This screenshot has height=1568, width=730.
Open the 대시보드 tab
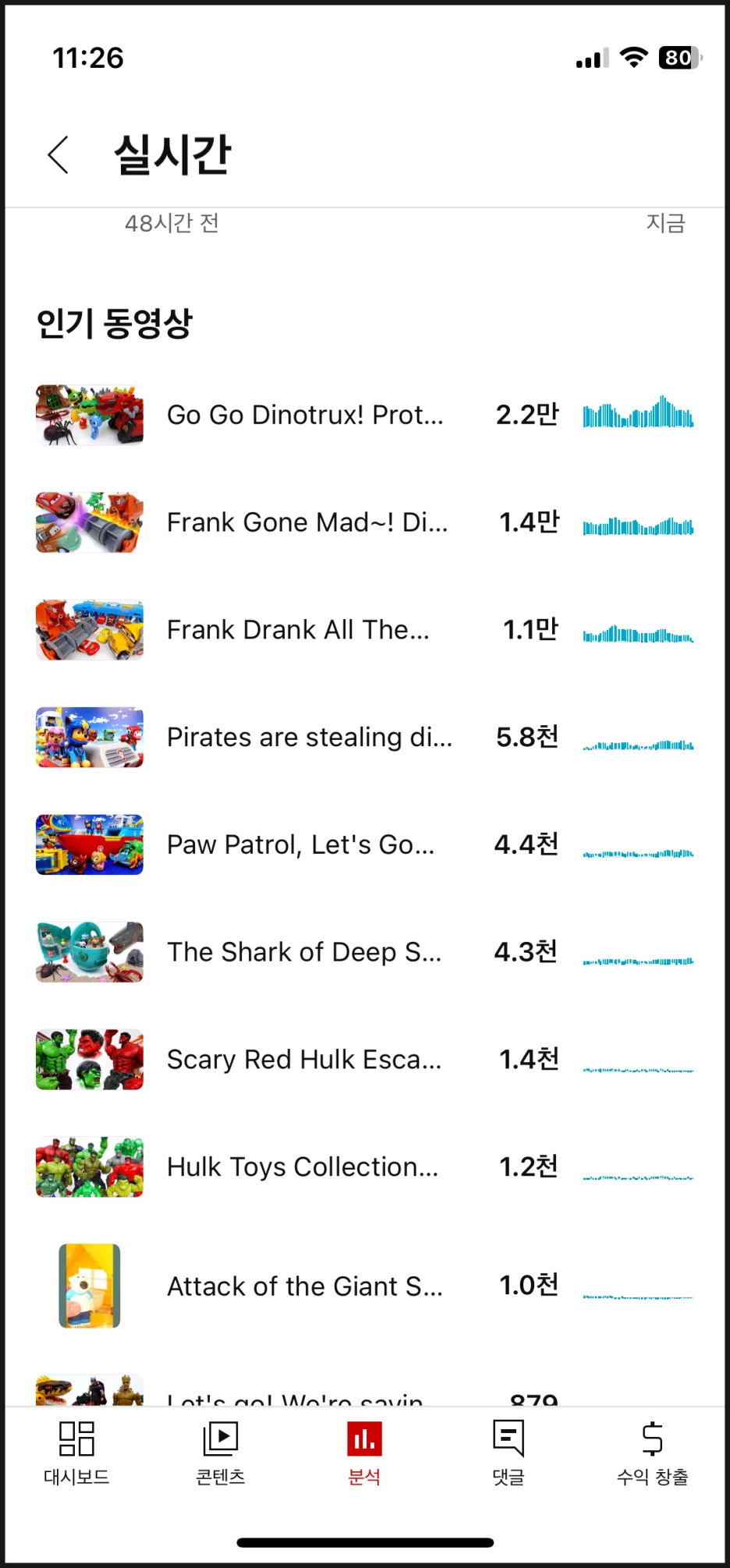pyautogui.click(x=76, y=1452)
